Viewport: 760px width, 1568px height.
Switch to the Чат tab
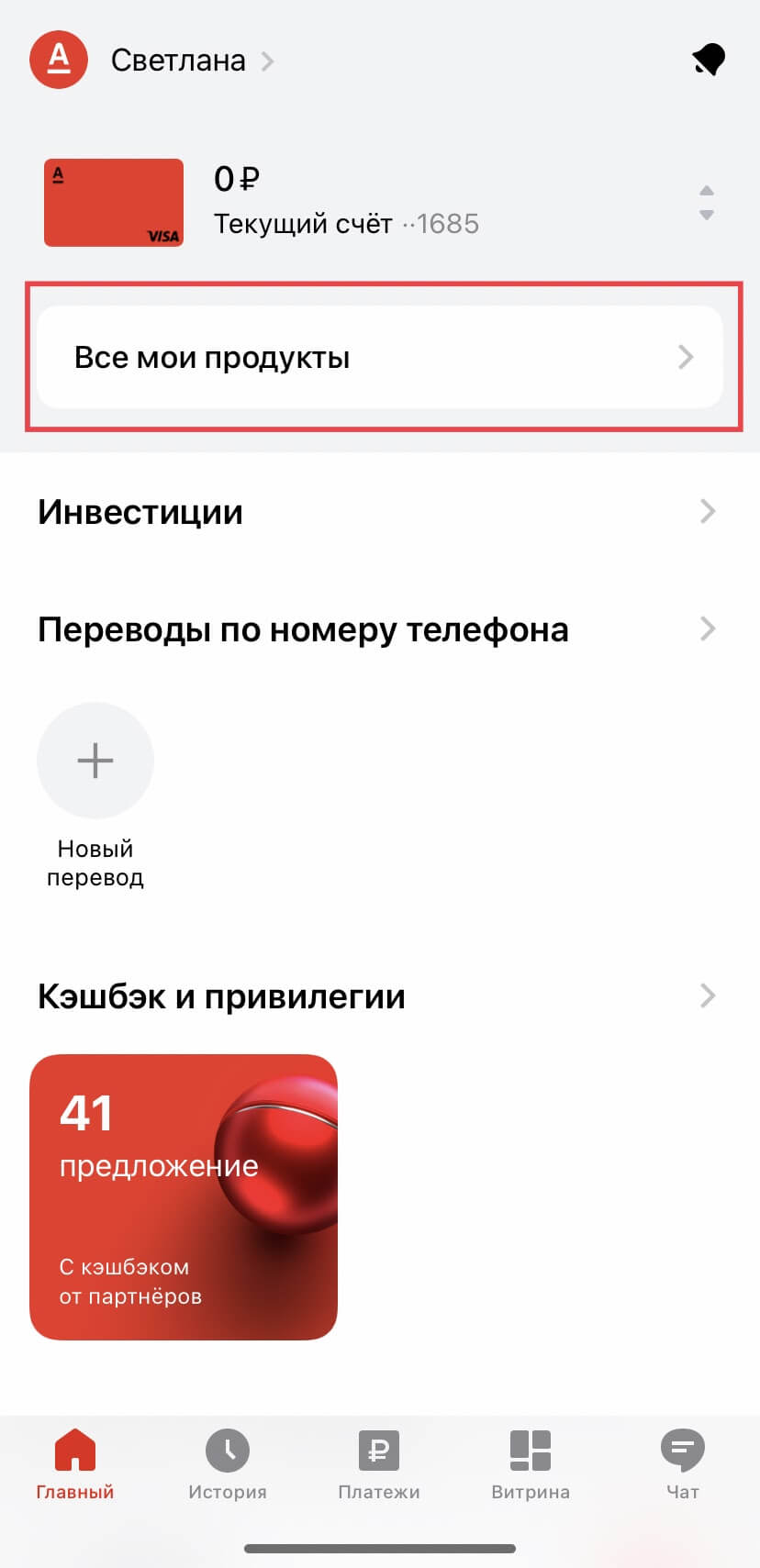click(682, 1464)
